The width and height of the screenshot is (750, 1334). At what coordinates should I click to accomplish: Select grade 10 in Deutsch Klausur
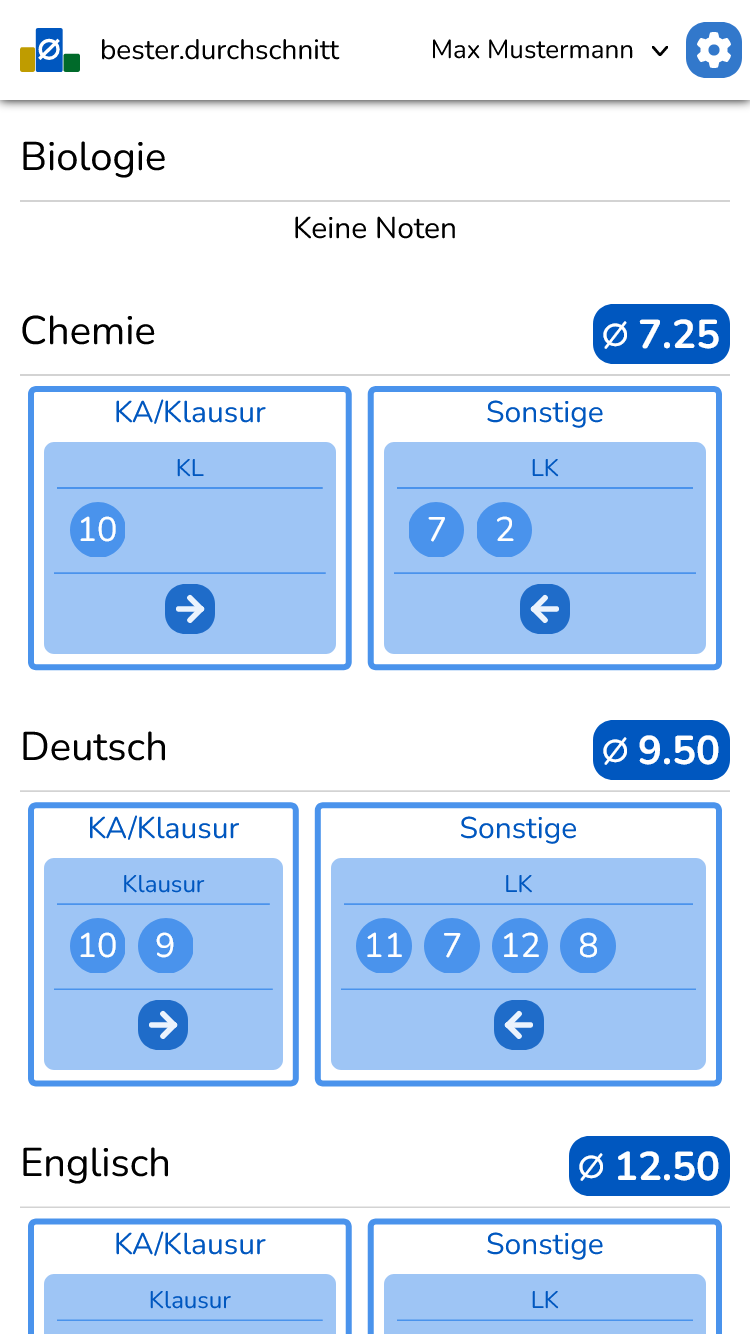coord(98,945)
